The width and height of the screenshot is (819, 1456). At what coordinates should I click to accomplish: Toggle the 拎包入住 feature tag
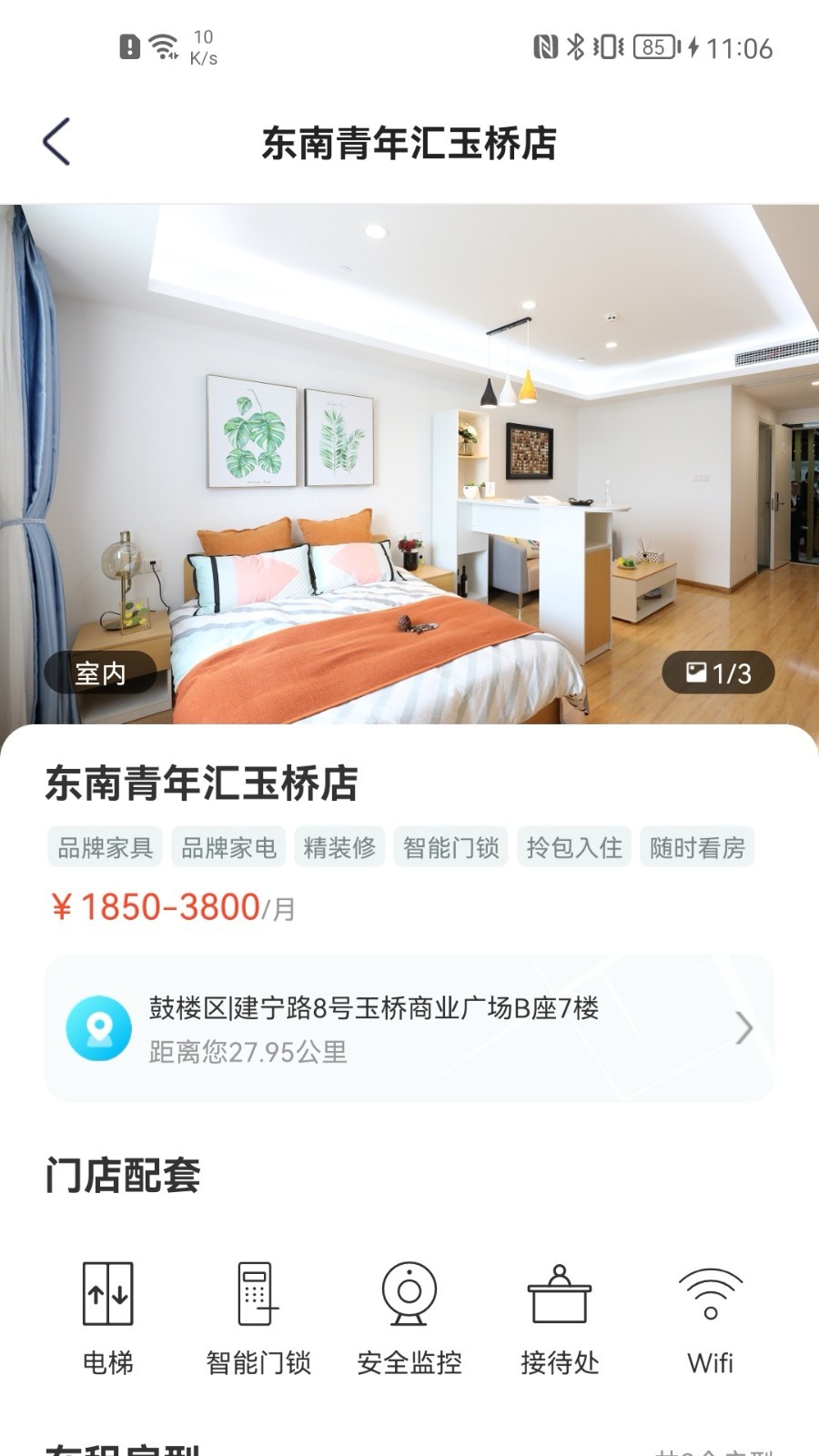coord(574,846)
